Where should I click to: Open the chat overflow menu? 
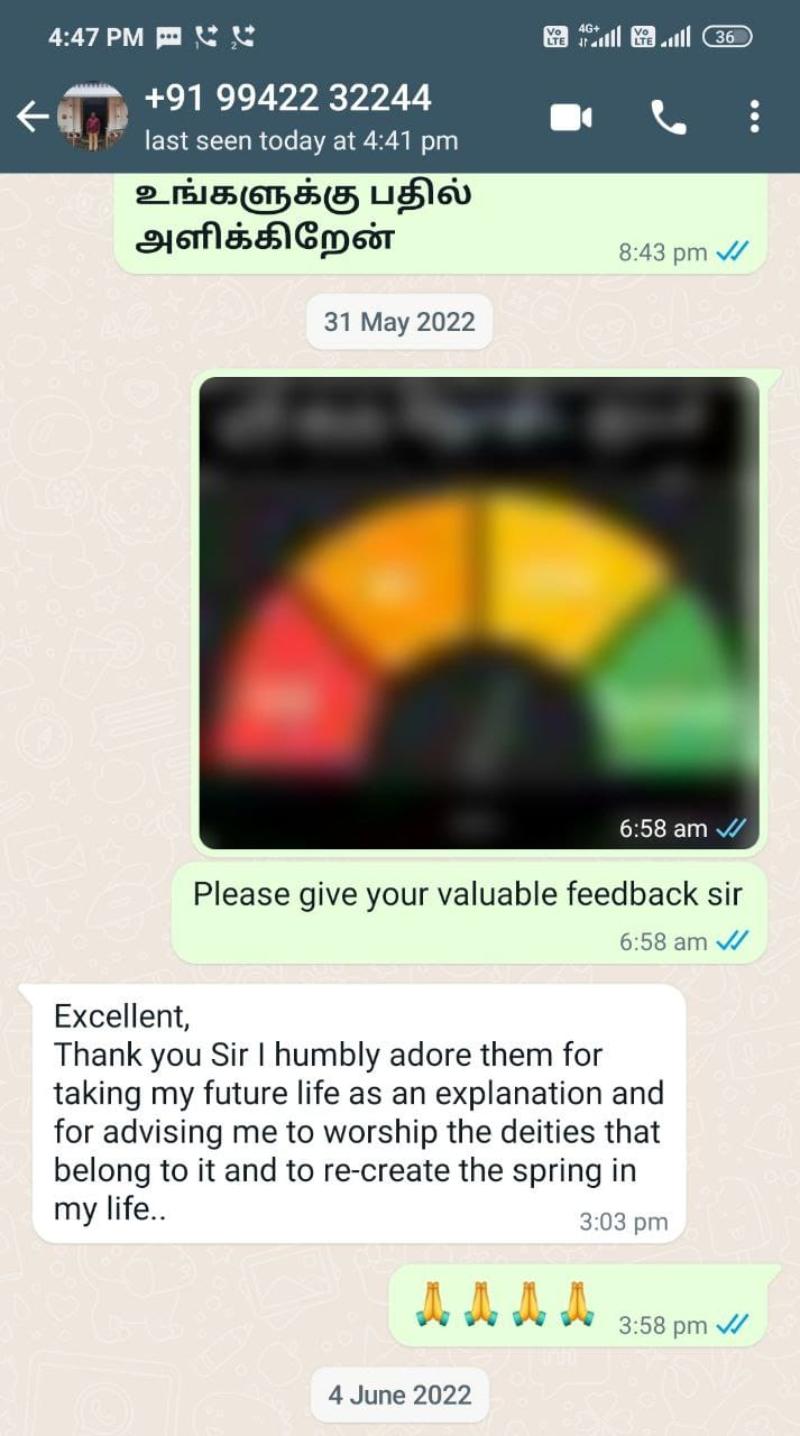tap(754, 117)
